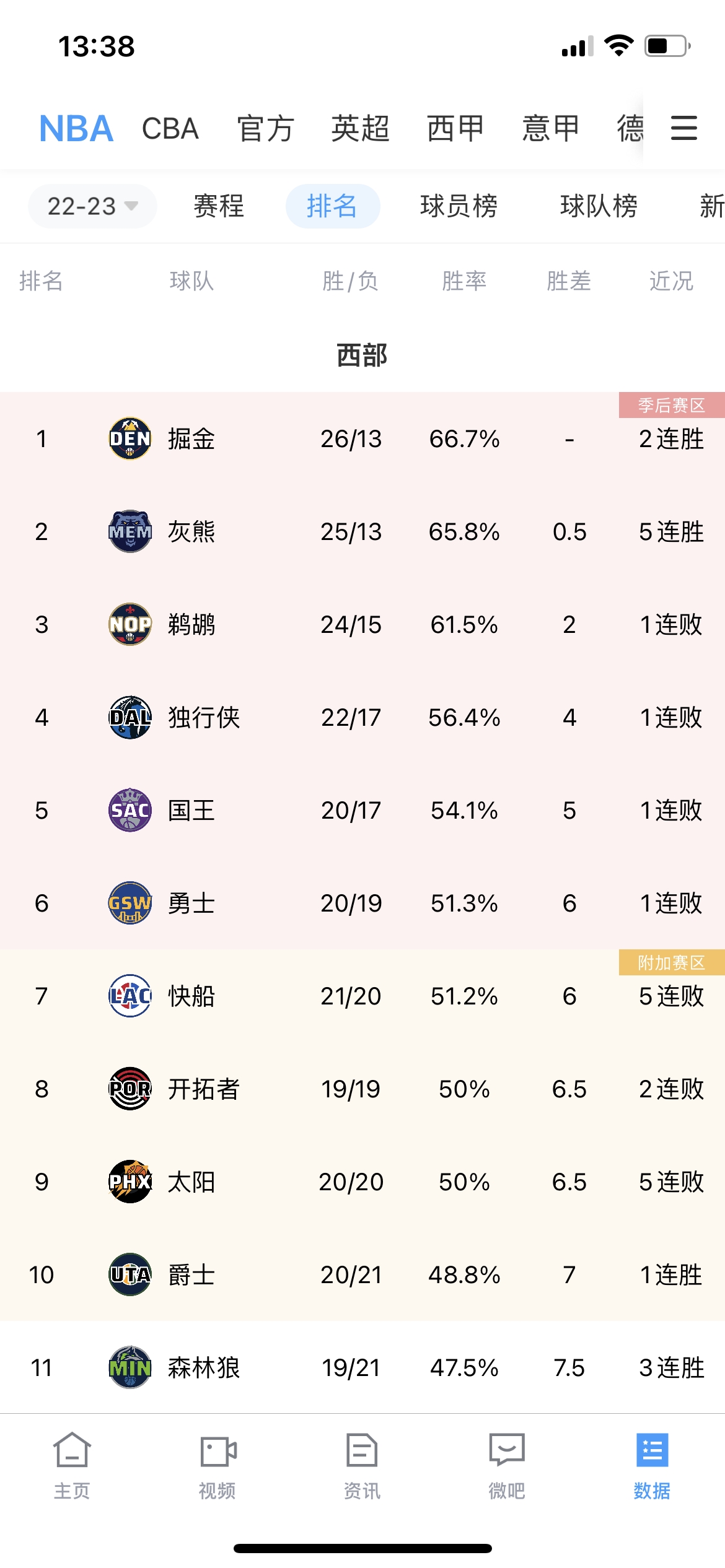Select the 快船 team row
The height and width of the screenshot is (1568, 725).
click(362, 996)
